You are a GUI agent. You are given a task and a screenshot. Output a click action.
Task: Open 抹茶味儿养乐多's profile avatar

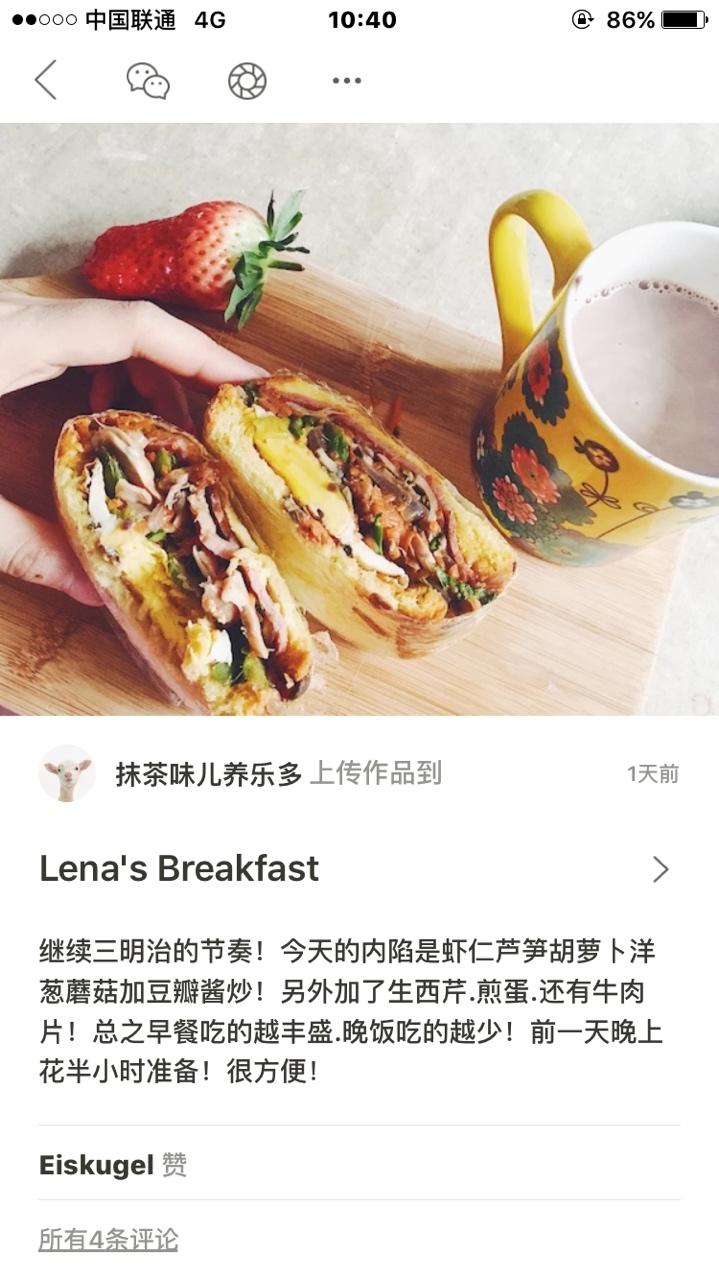point(67,773)
